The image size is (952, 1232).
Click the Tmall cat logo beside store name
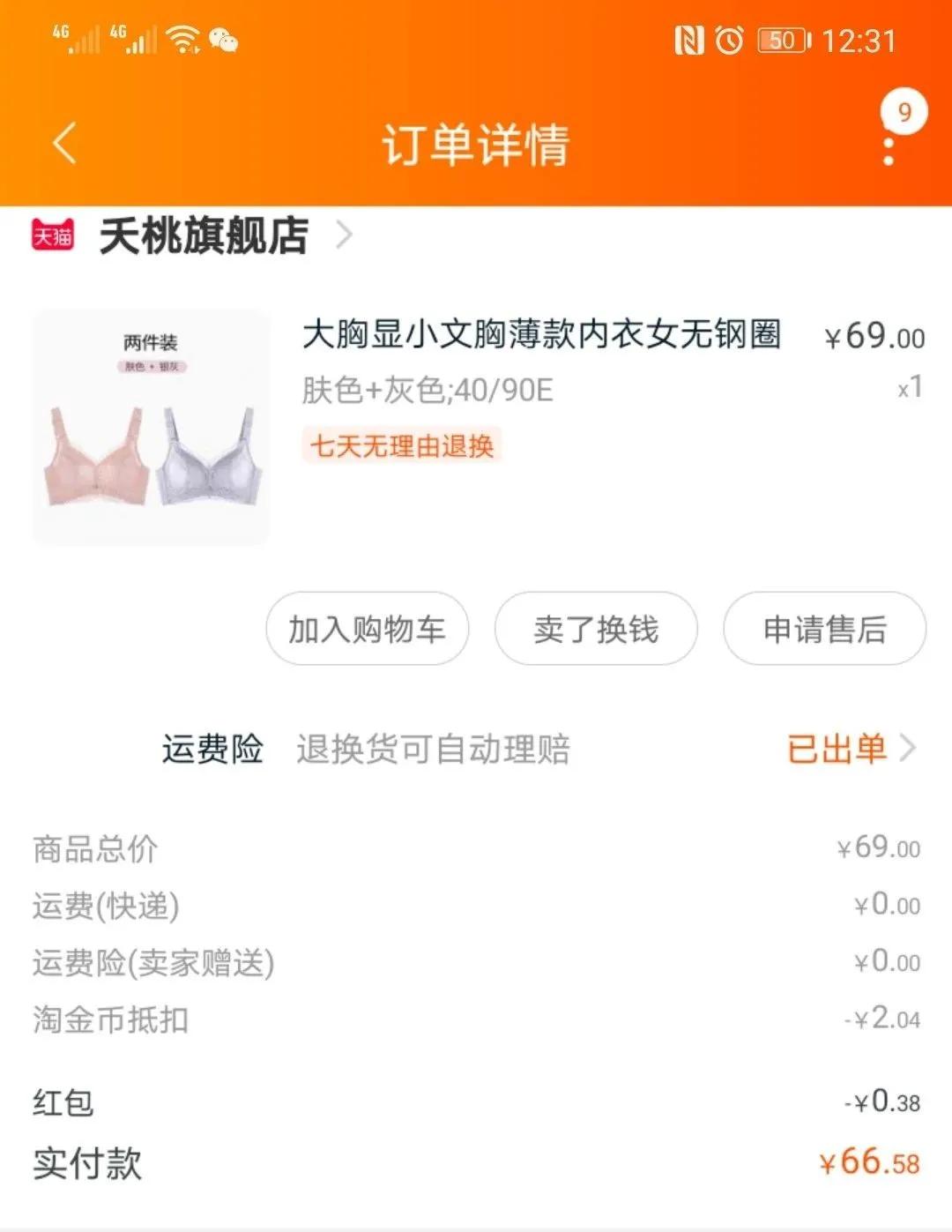point(53,236)
